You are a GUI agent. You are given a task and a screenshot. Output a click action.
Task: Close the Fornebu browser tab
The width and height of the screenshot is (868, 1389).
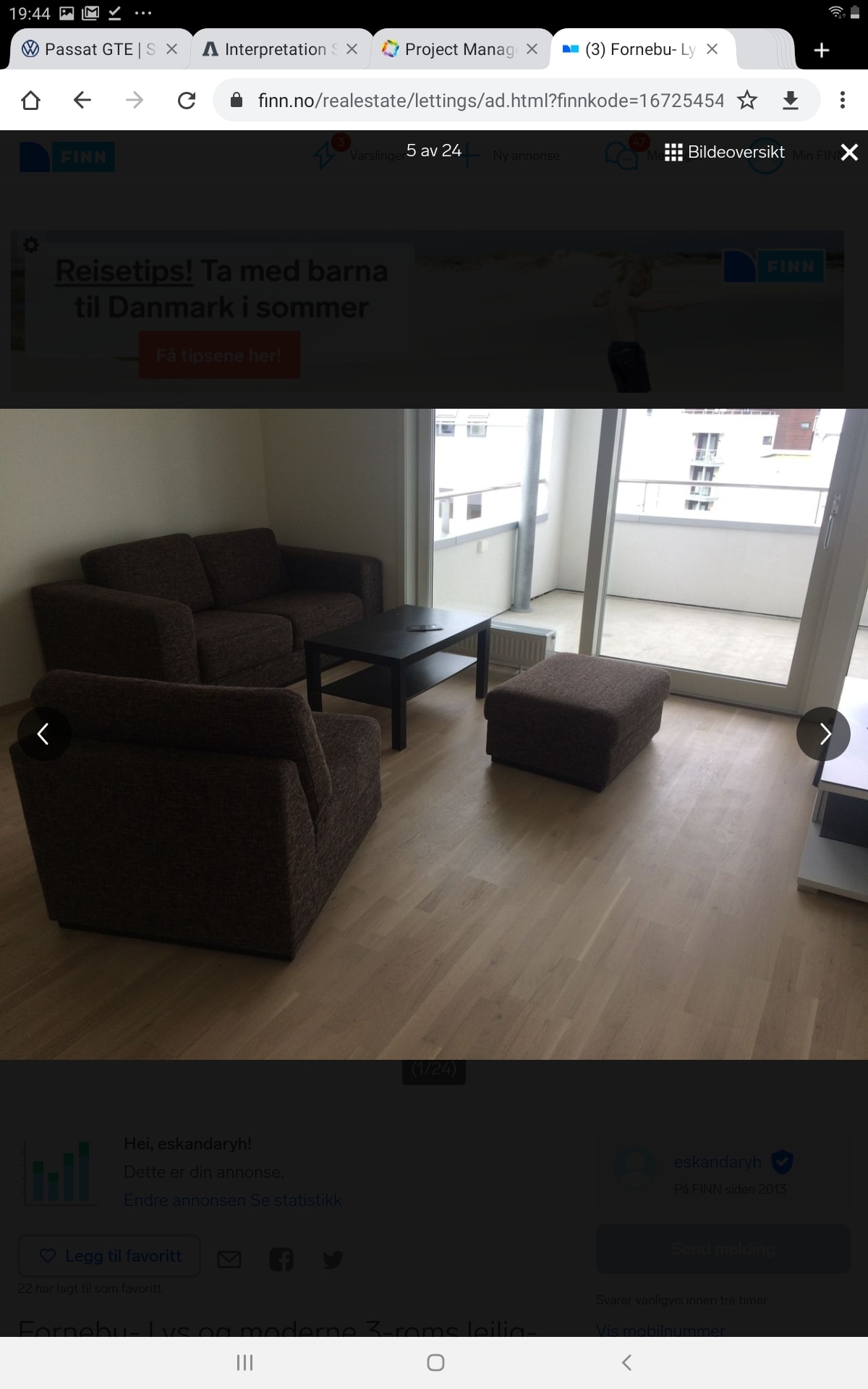click(x=712, y=49)
